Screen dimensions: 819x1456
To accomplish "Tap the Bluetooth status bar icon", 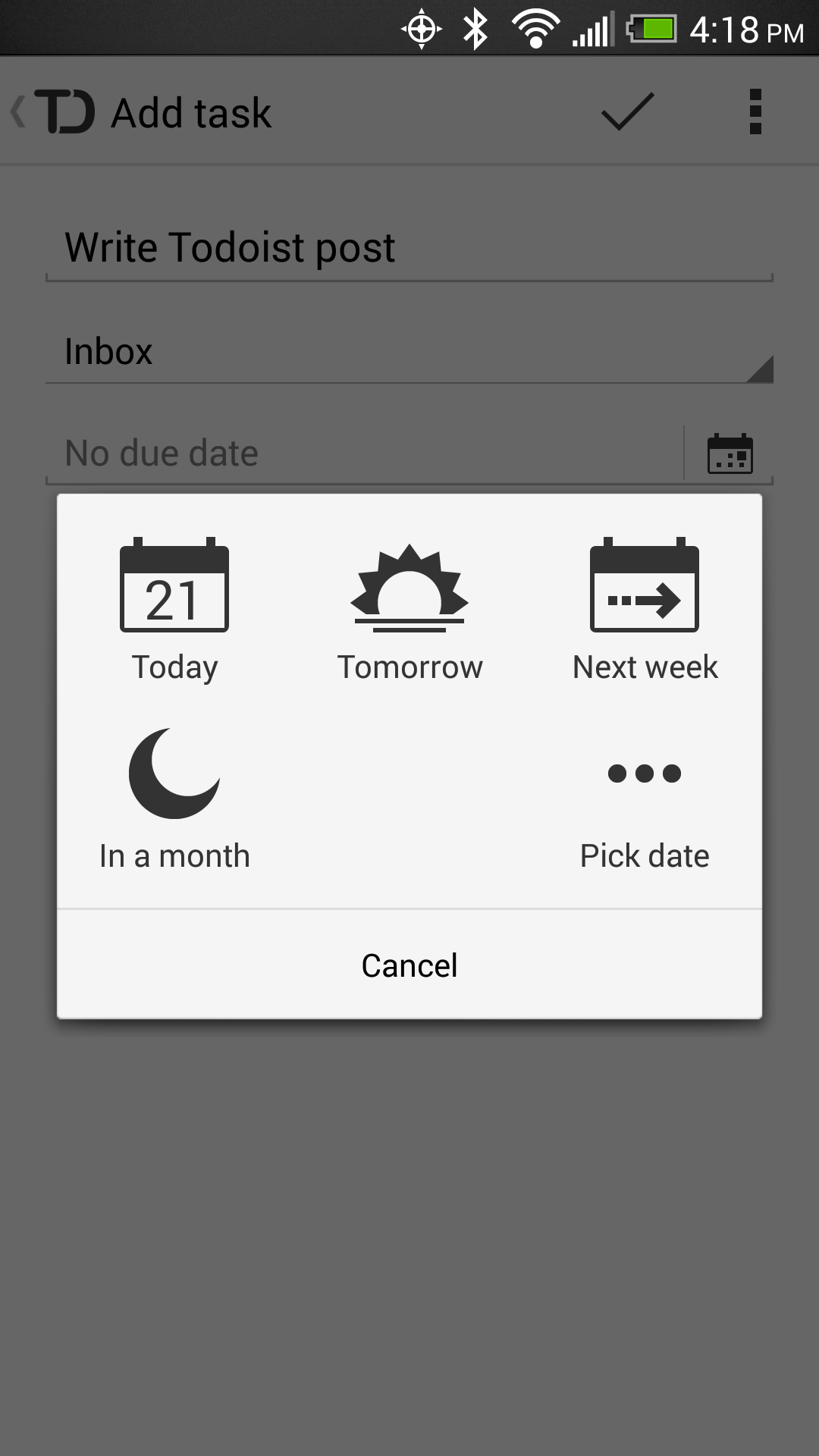I will [474, 29].
